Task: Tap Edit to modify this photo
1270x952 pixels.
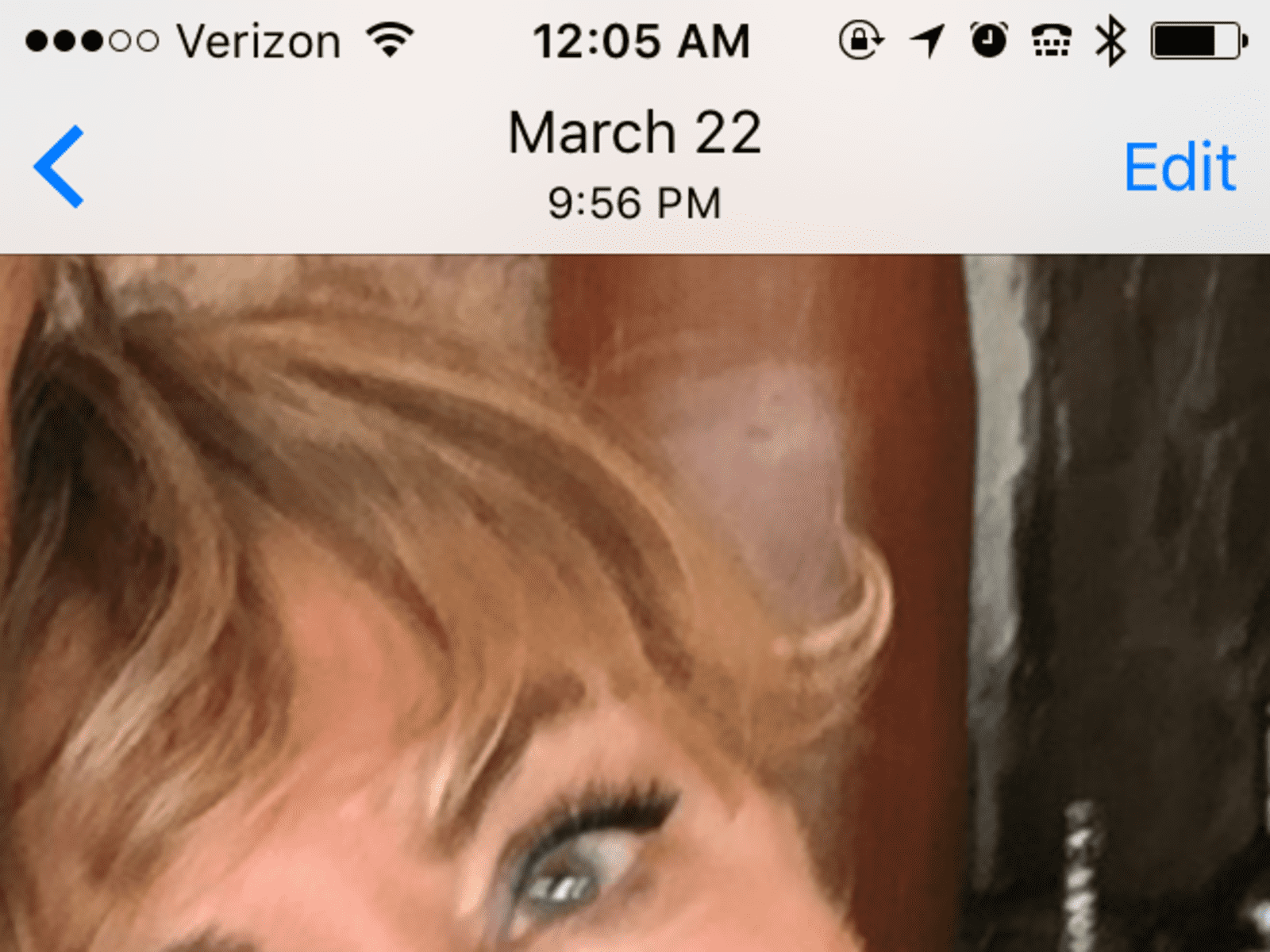Action: click(x=1180, y=167)
